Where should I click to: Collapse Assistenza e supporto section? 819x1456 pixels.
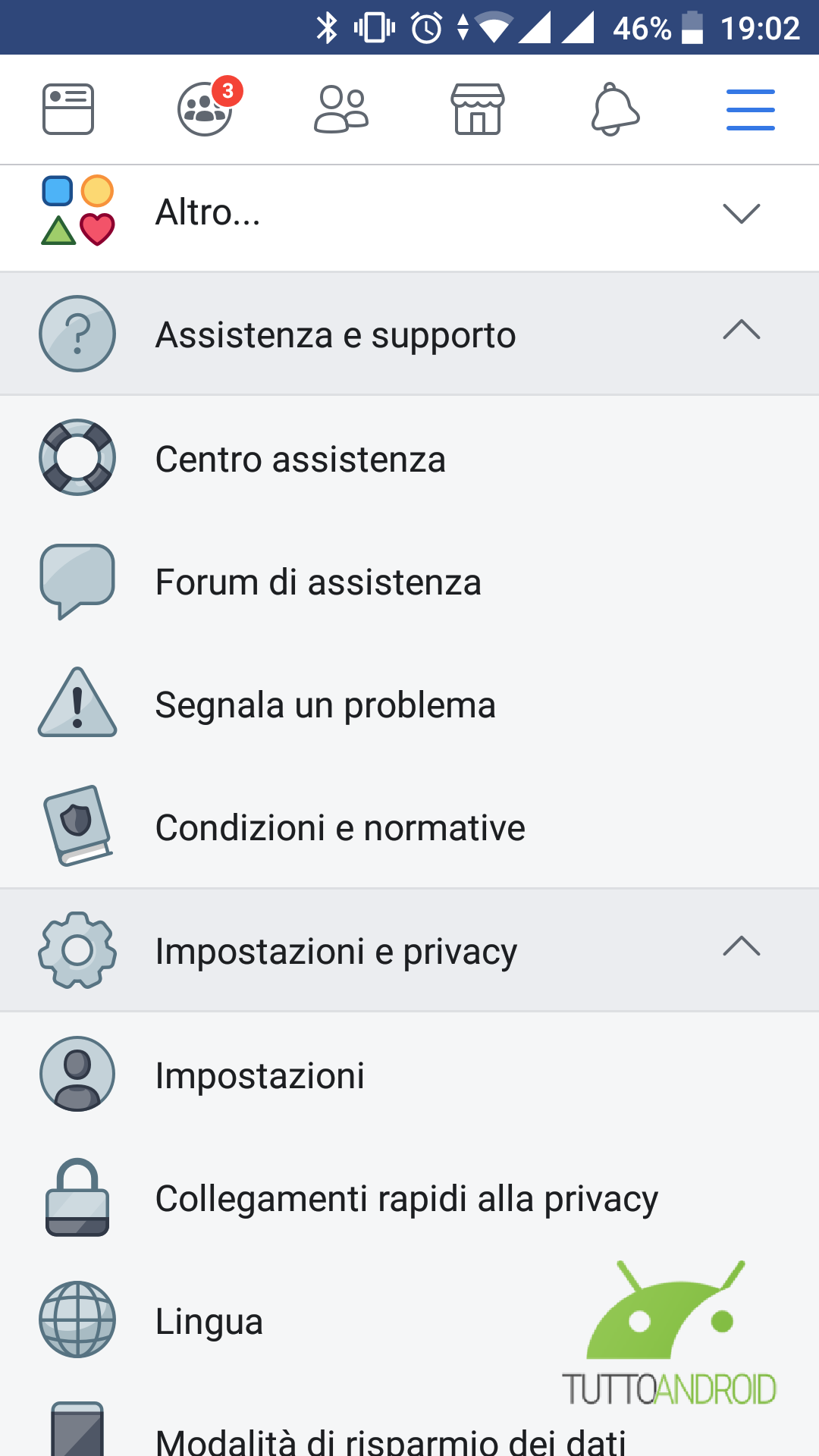(409, 334)
